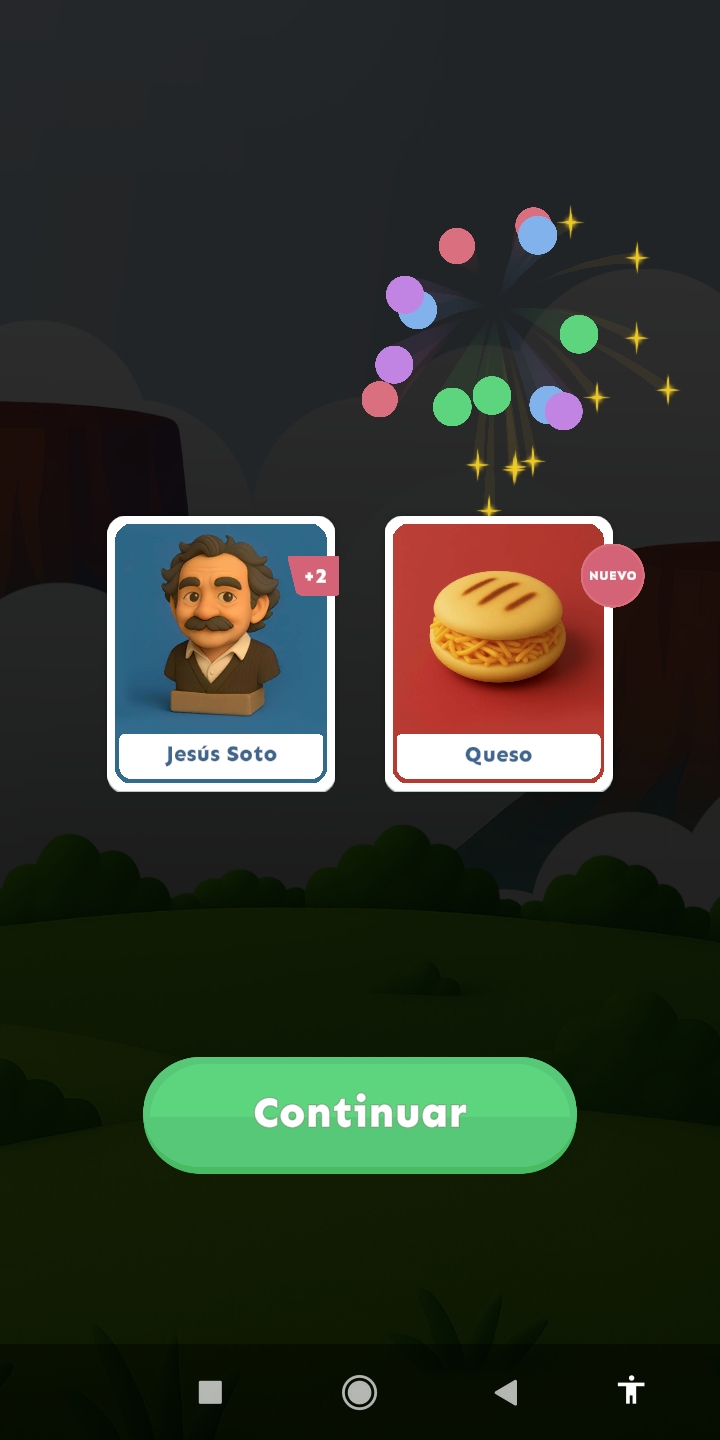Go to the home screen
720x1440 pixels.
359,1392
